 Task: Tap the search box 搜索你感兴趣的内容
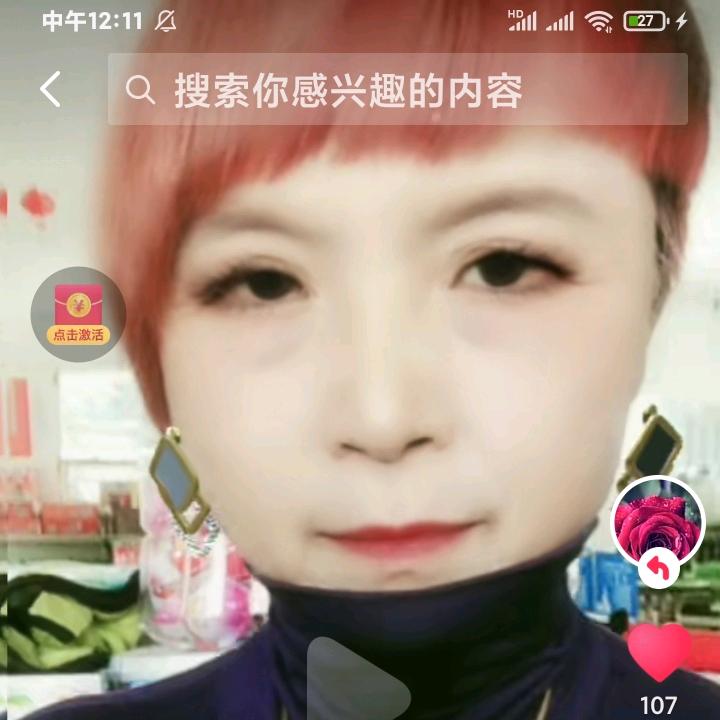[397, 90]
